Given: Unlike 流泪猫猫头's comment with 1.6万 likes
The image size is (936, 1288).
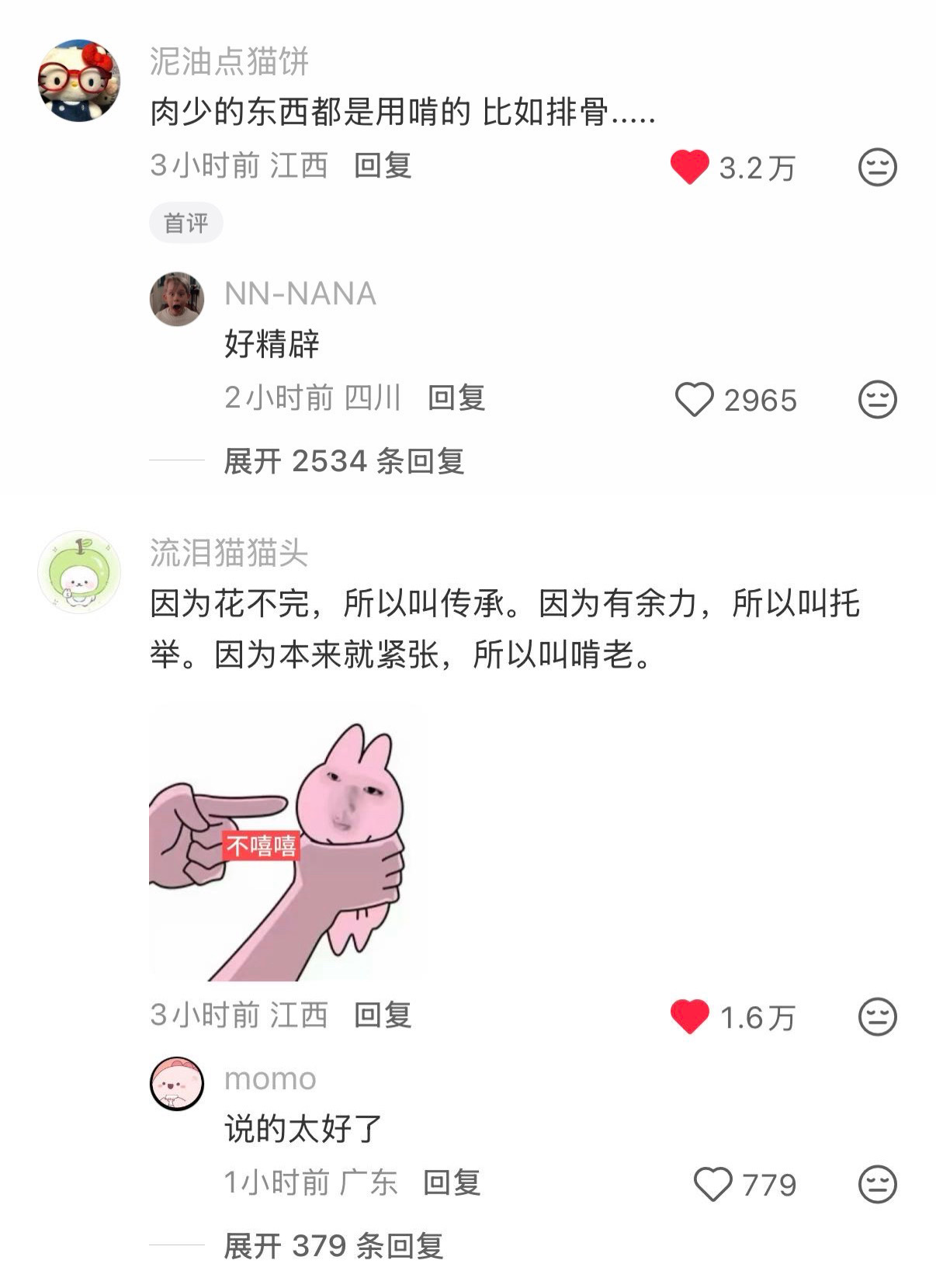Looking at the screenshot, I should (x=689, y=1017).
